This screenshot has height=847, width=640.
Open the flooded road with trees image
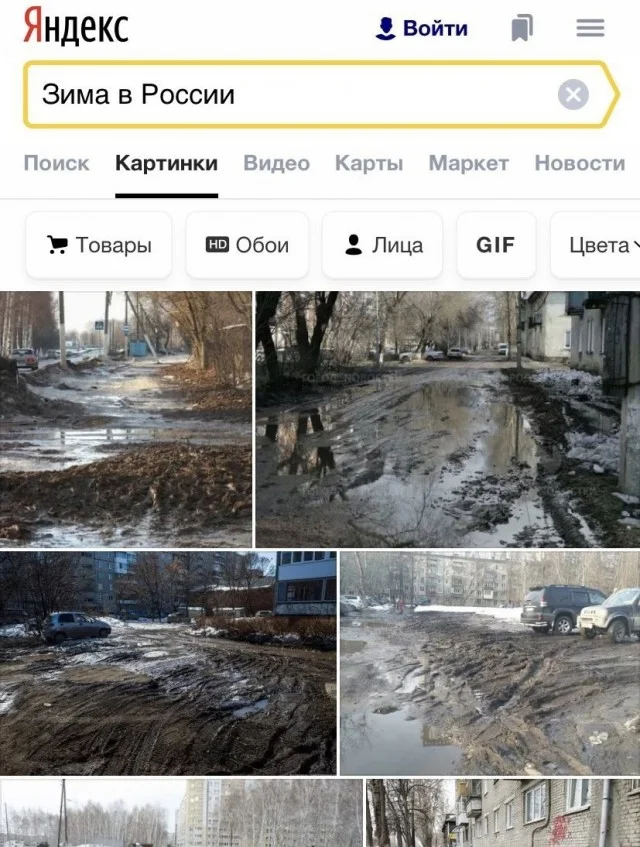125,418
